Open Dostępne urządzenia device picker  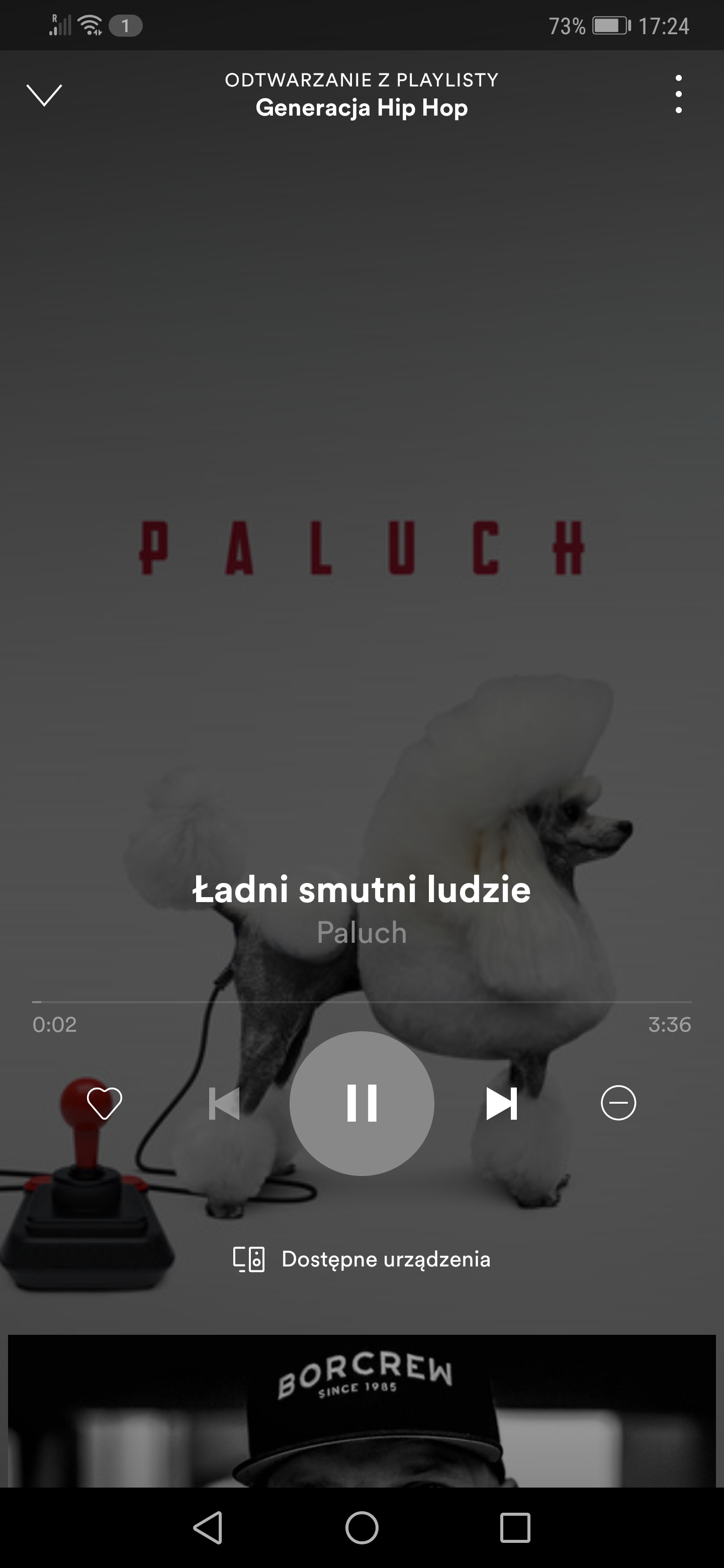pos(361,1259)
